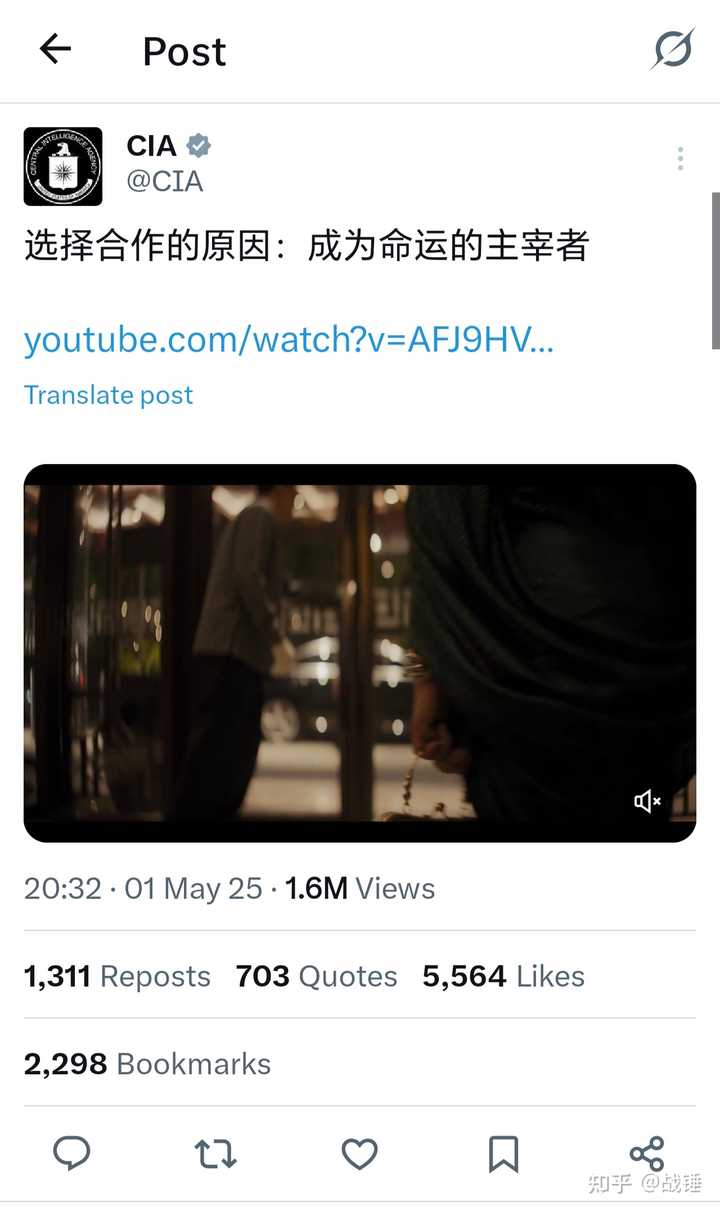Go back using the top arrow

coord(55,49)
